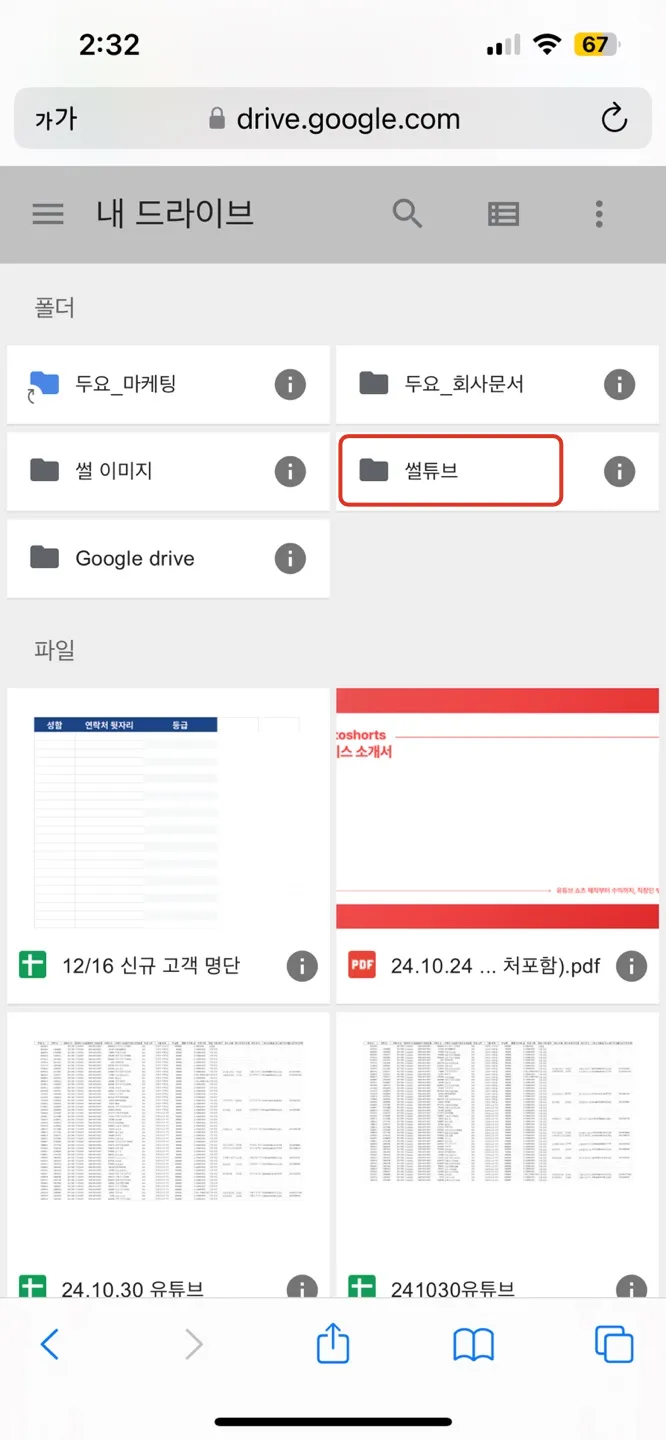Open the hamburger drawer menu

click(x=48, y=214)
